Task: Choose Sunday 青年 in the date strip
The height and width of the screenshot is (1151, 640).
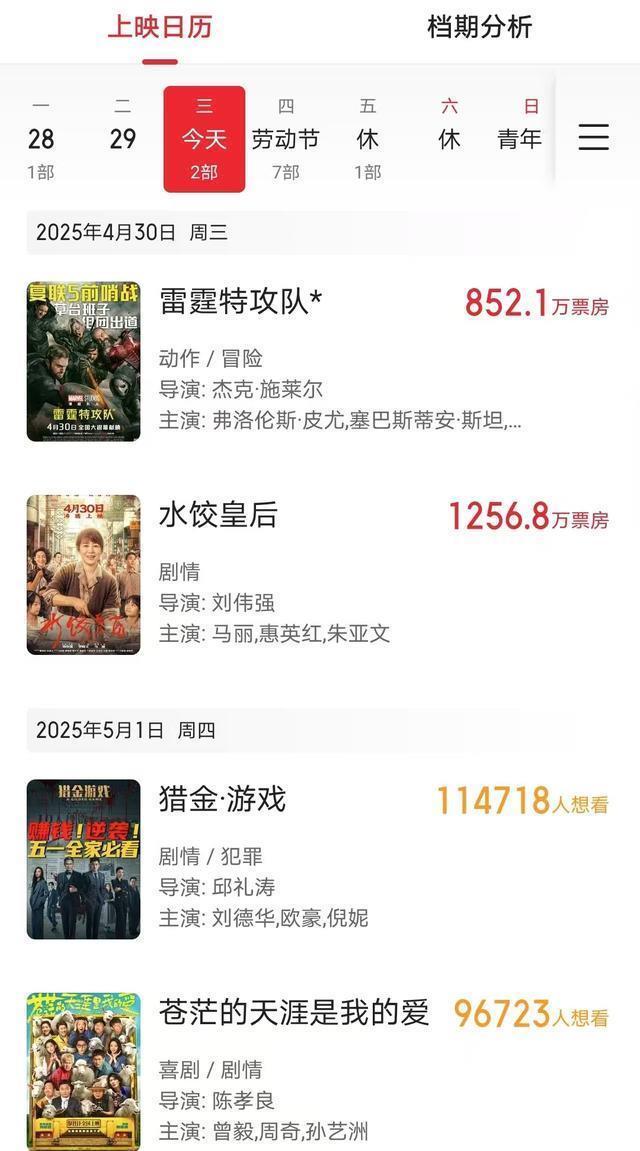Action: click(520, 139)
